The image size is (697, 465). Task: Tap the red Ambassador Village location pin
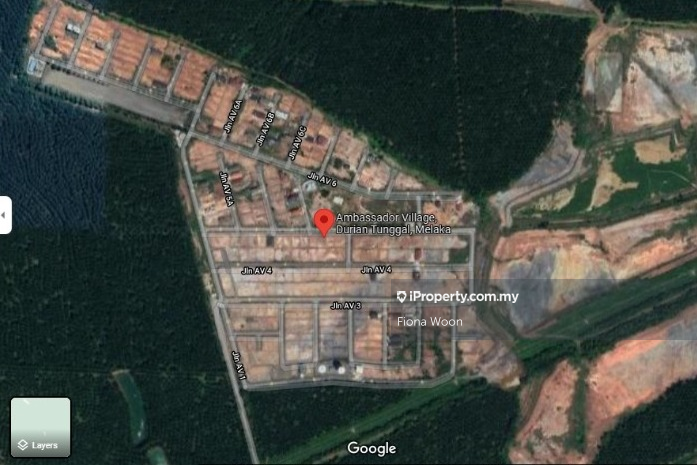point(323,221)
